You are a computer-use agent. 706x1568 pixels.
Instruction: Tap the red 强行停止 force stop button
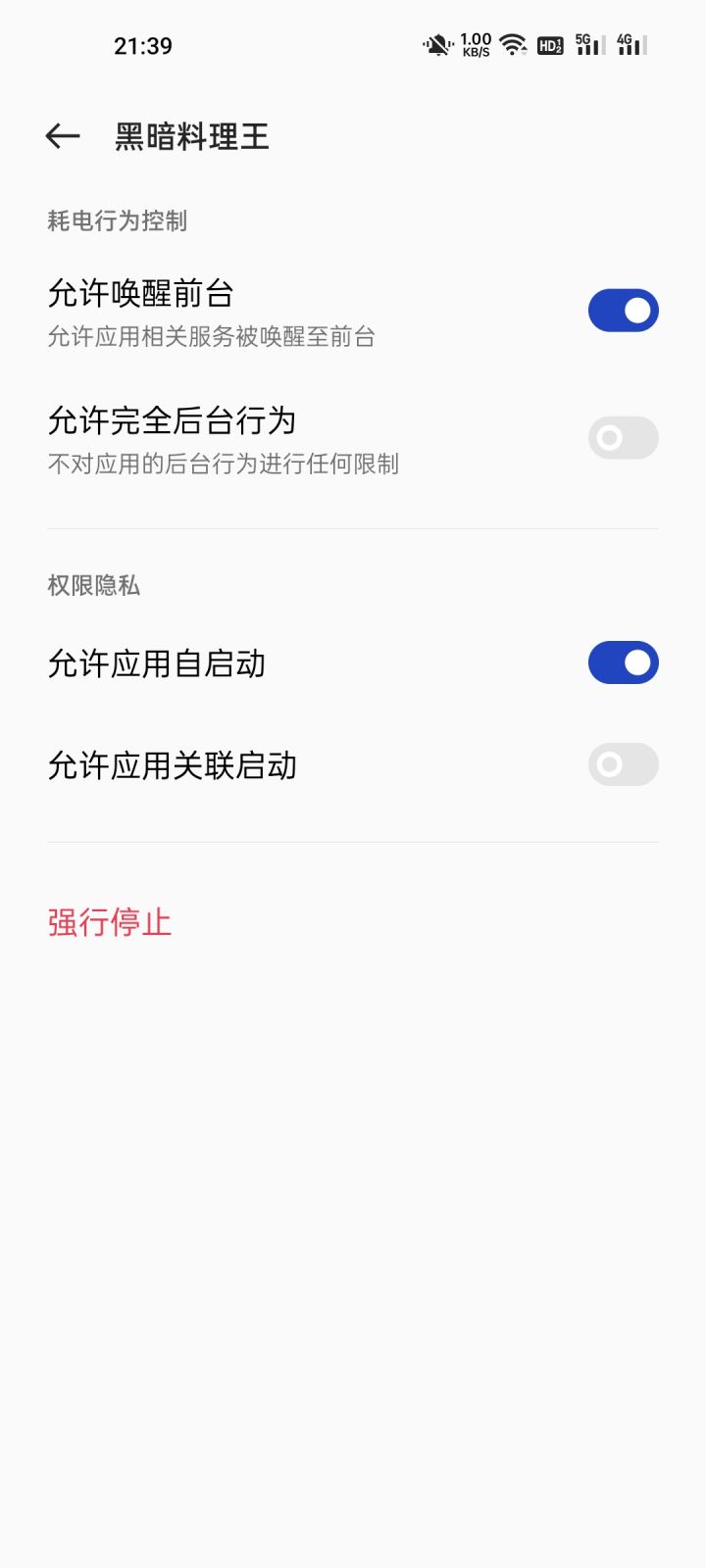[108, 922]
